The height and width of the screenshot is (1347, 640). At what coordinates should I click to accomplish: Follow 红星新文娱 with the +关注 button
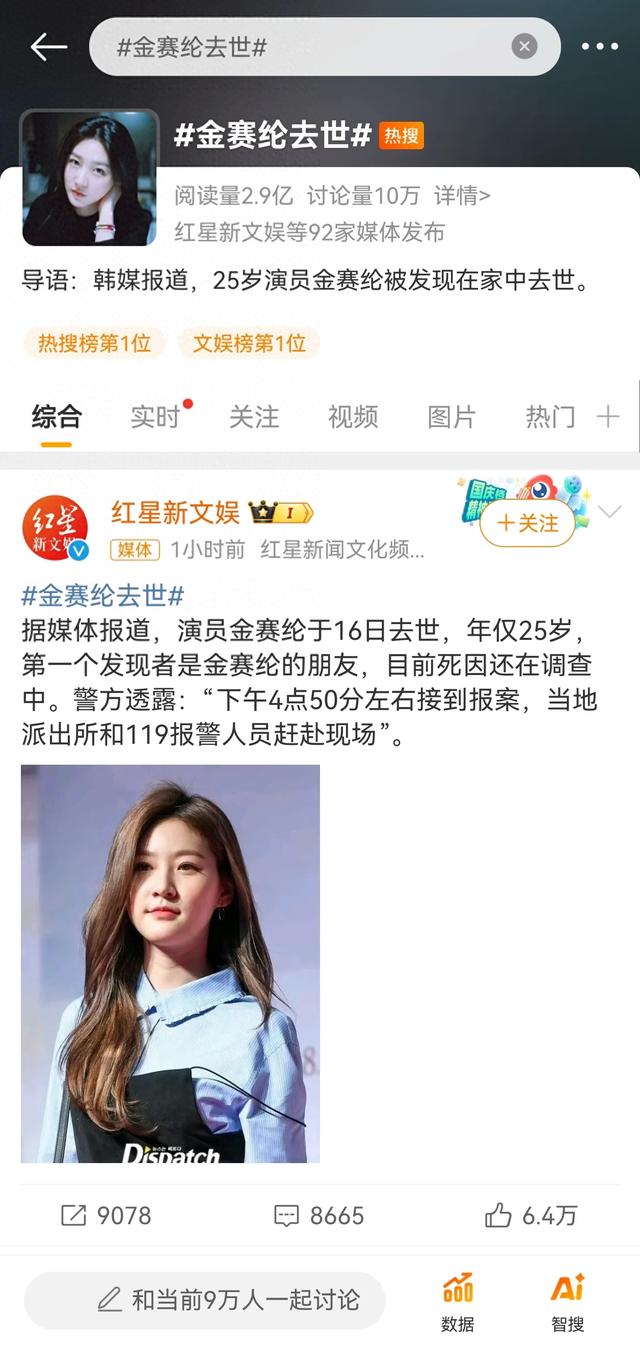[527, 523]
